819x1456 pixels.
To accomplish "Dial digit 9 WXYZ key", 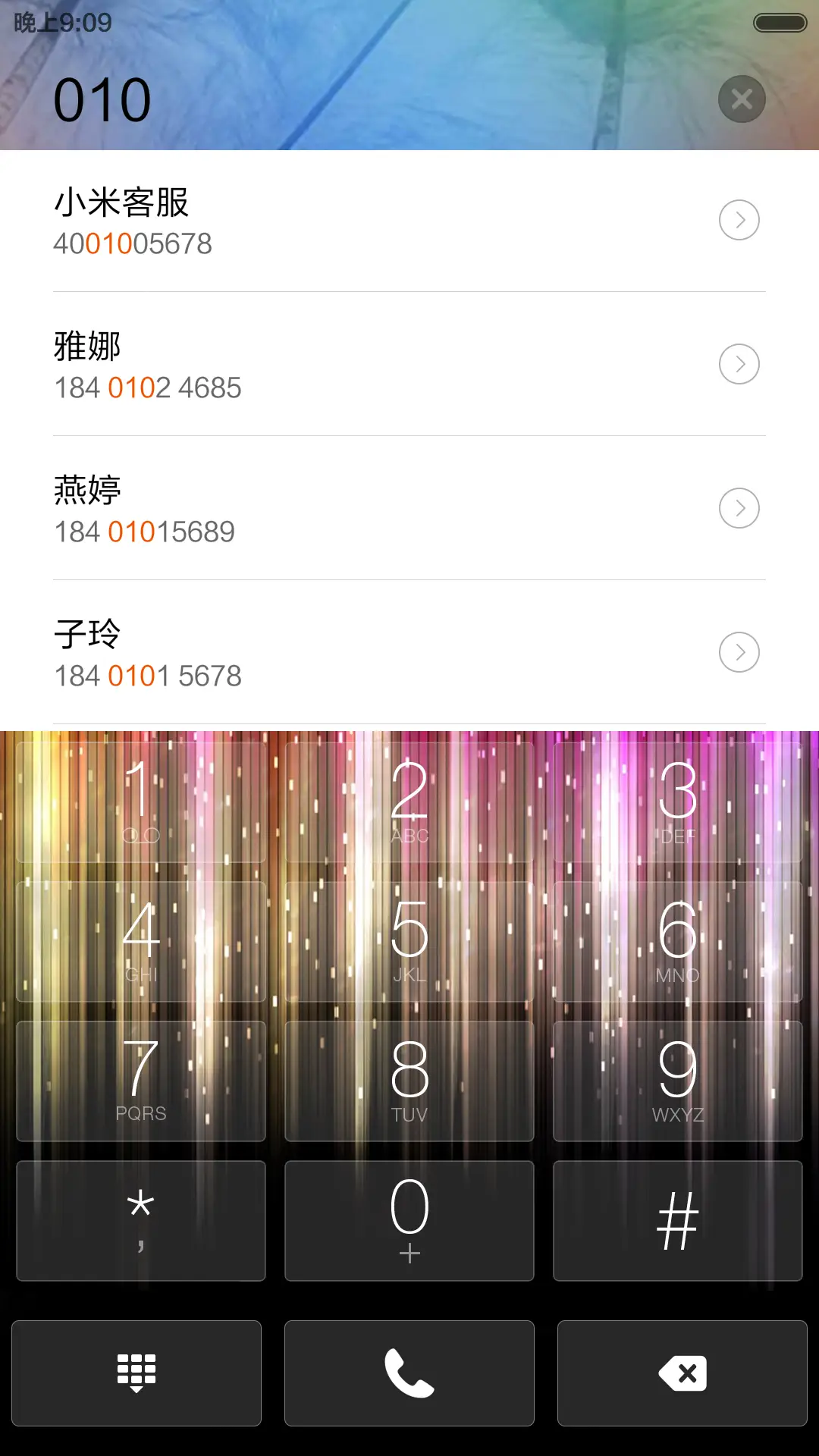I will (x=677, y=1081).
